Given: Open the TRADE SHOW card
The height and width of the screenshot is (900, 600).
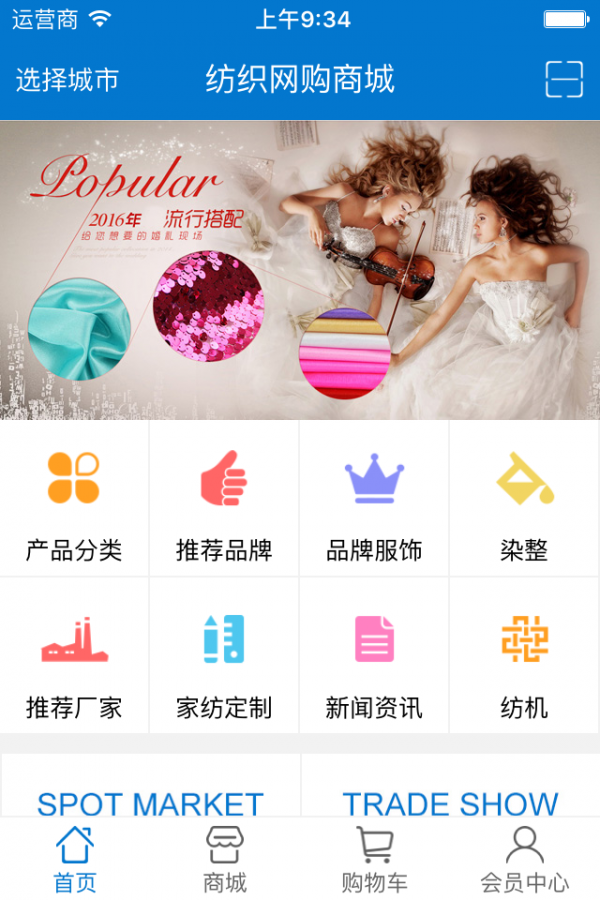Looking at the screenshot, I should tap(450, 788).
